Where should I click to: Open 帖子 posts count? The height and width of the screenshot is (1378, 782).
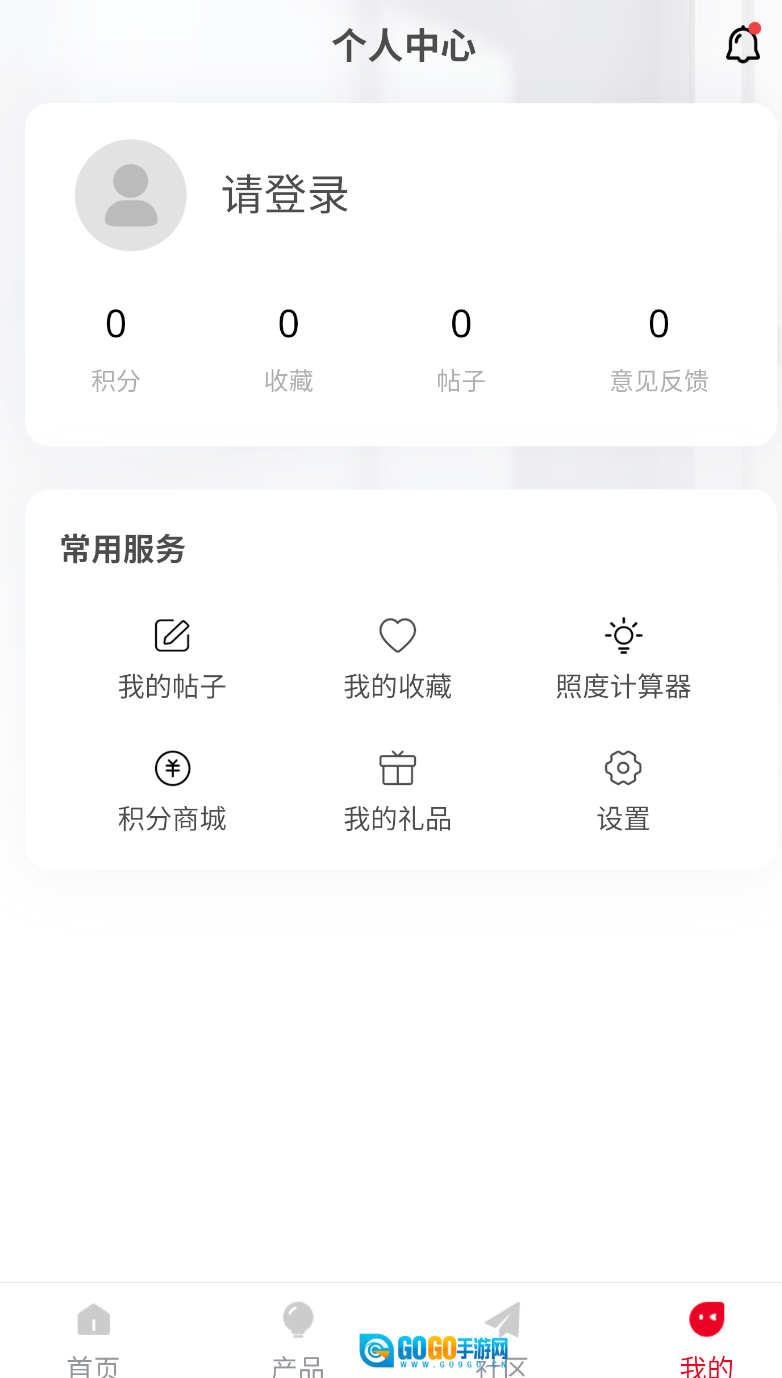[461, 349]
